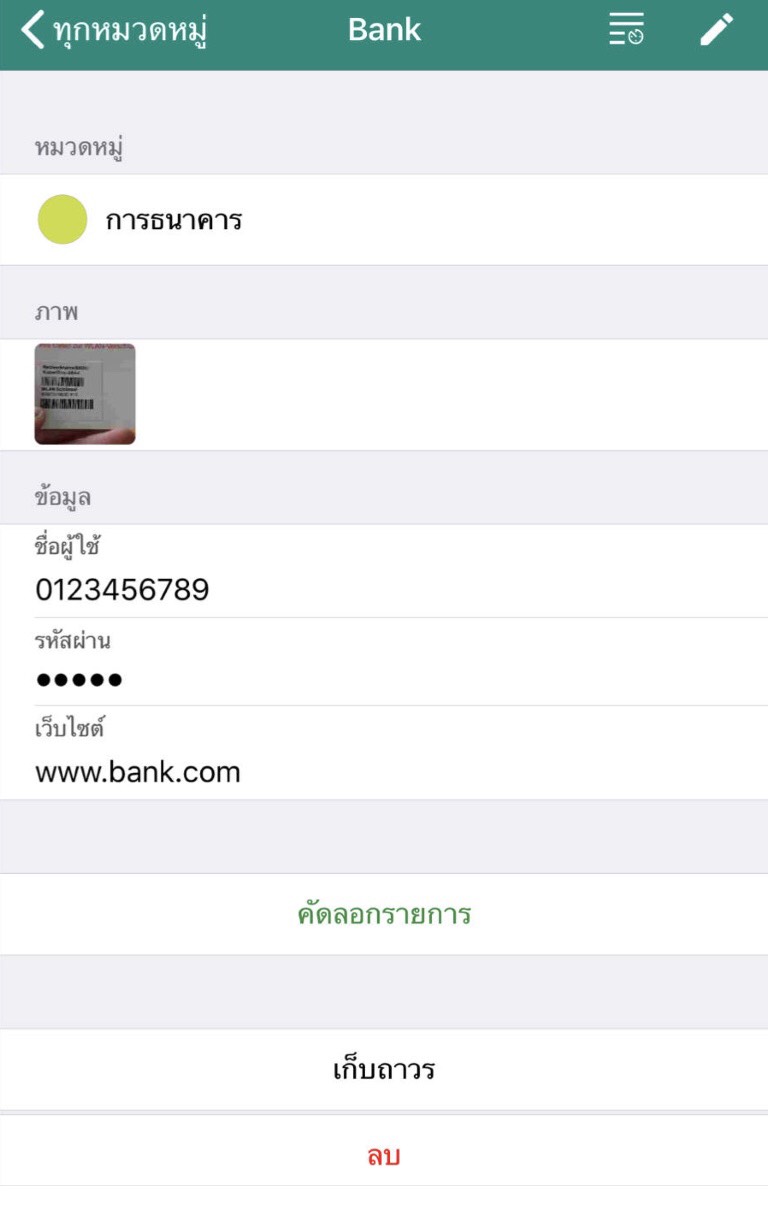Open the website www.bank.com
This screenshot has height=1215, width=768.
[138, 772]
